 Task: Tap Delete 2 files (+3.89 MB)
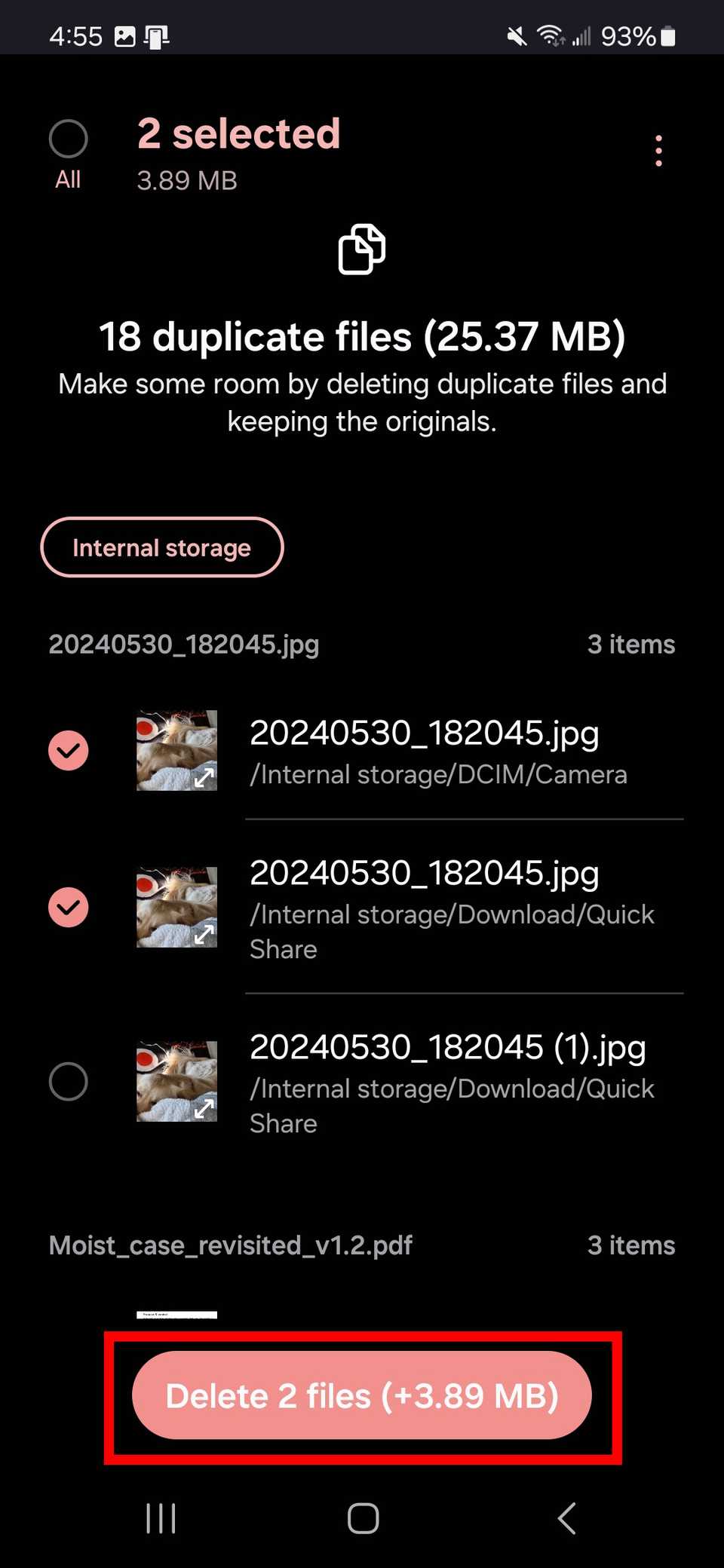pyautogui.click(x=362, y=1395)
